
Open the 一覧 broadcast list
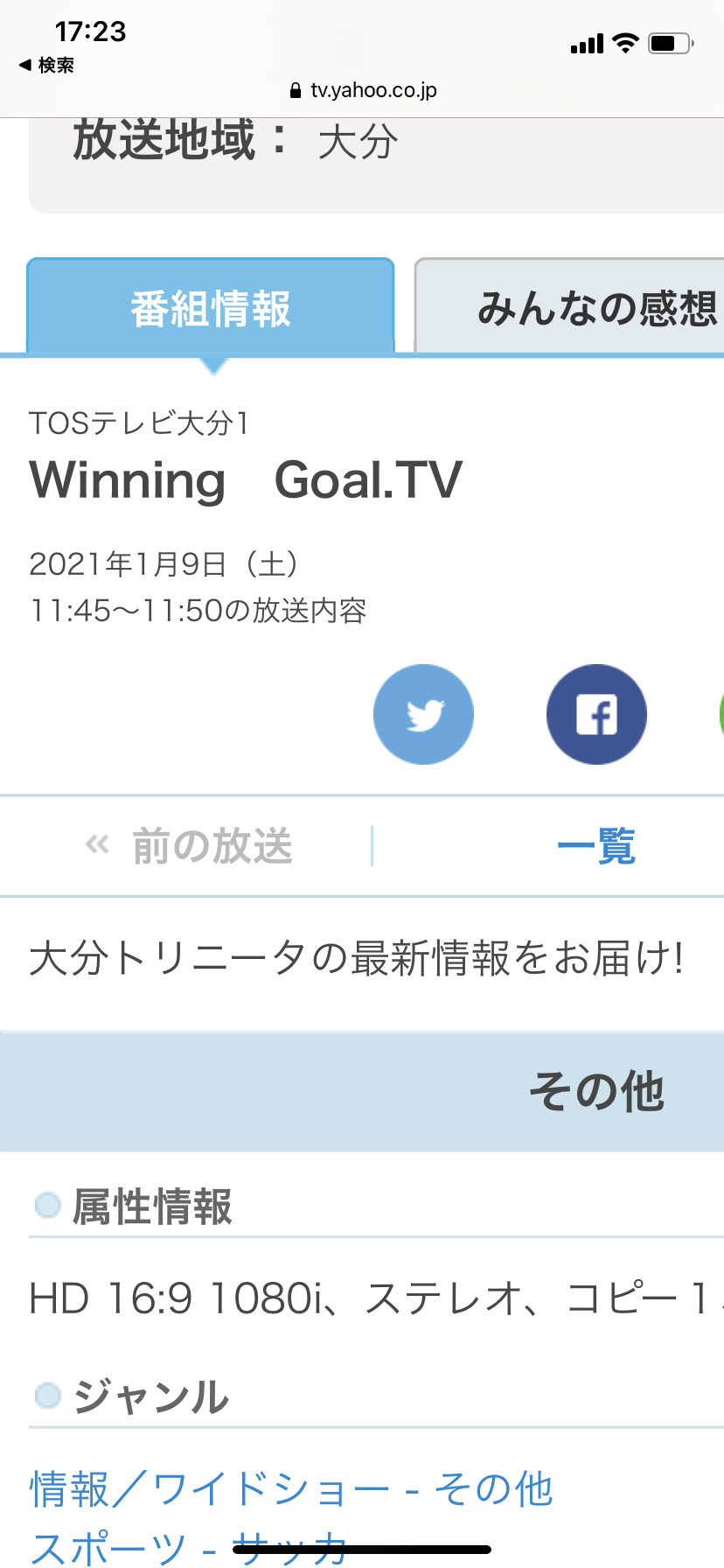(595, 846)
